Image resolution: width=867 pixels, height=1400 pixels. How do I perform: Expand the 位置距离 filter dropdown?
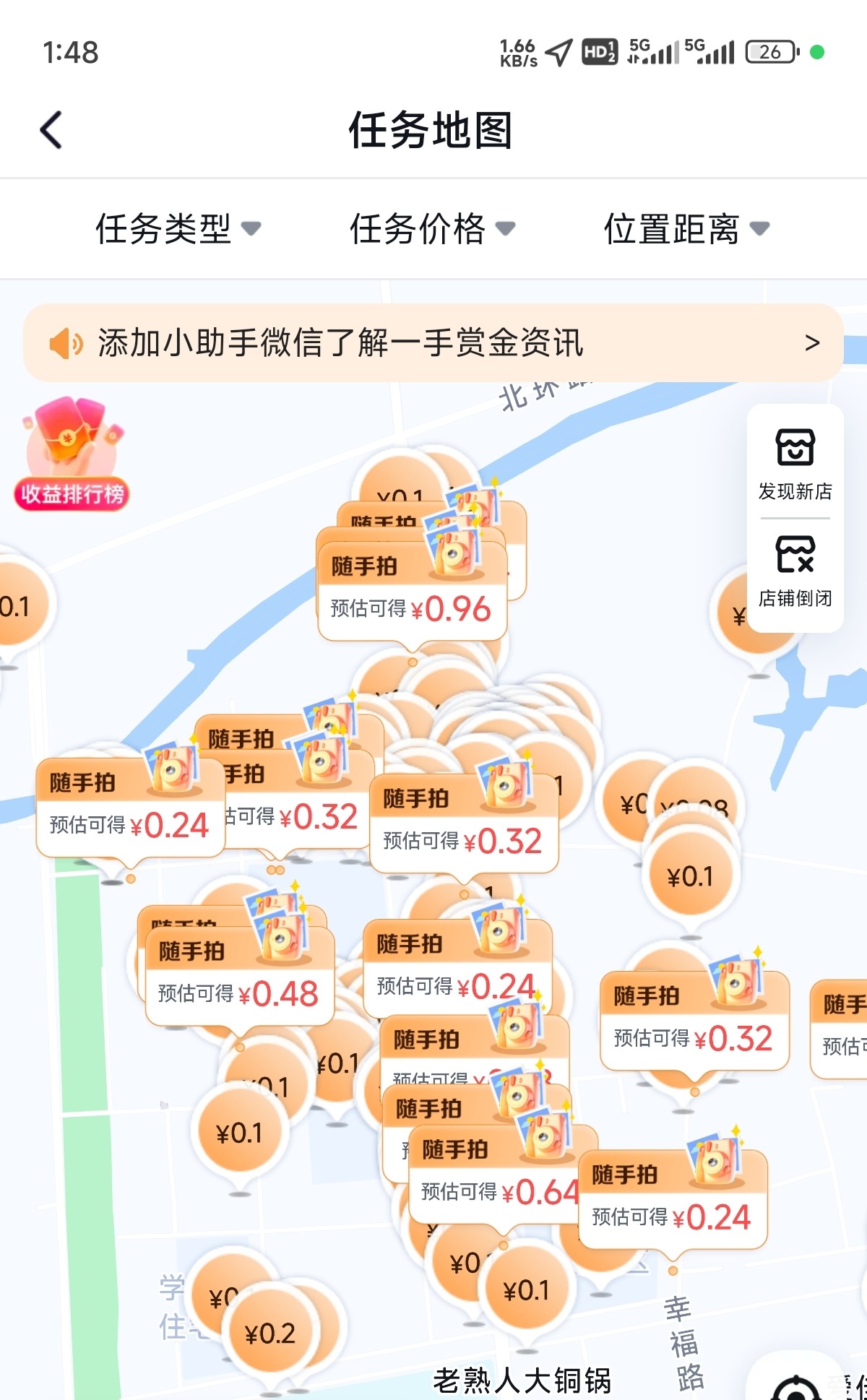click(x=686, y=229)
